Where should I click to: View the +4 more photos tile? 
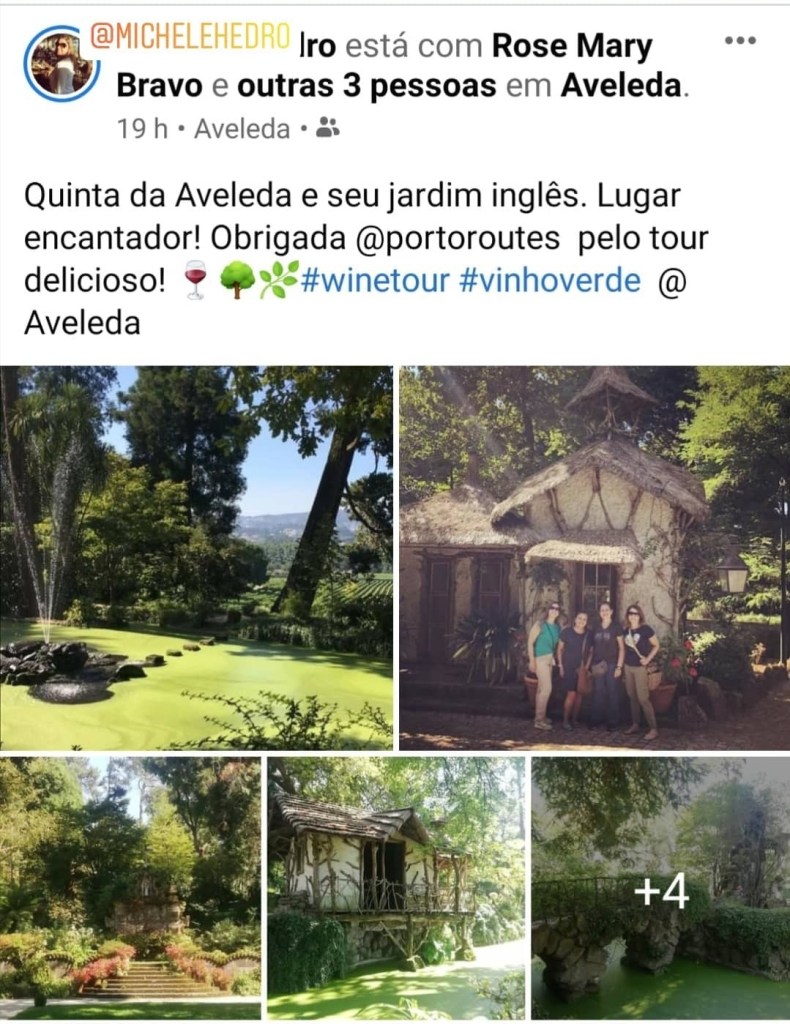[661, 887]
